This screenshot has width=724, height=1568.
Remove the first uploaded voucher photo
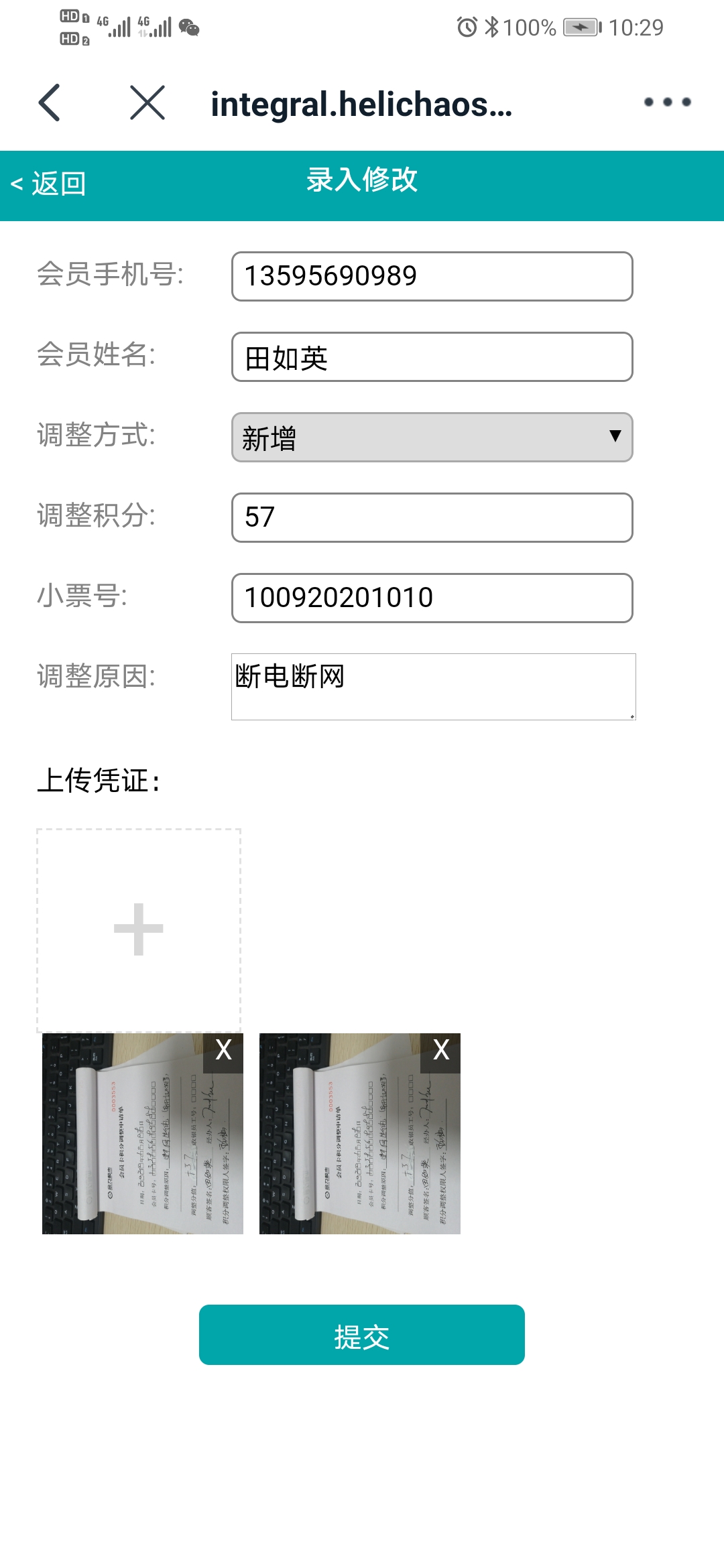(223, 1051)
